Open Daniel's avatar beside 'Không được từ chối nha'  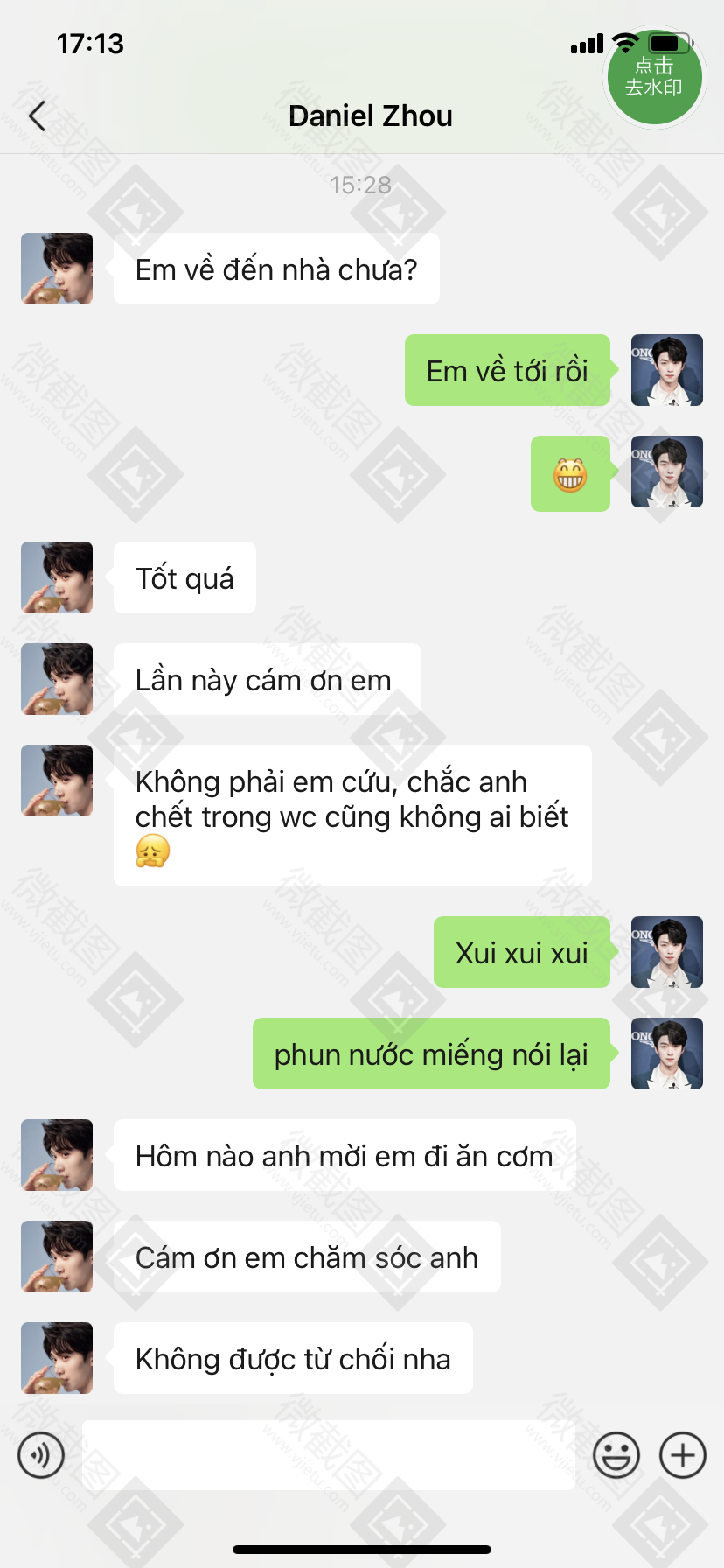tap(57, 1358)
